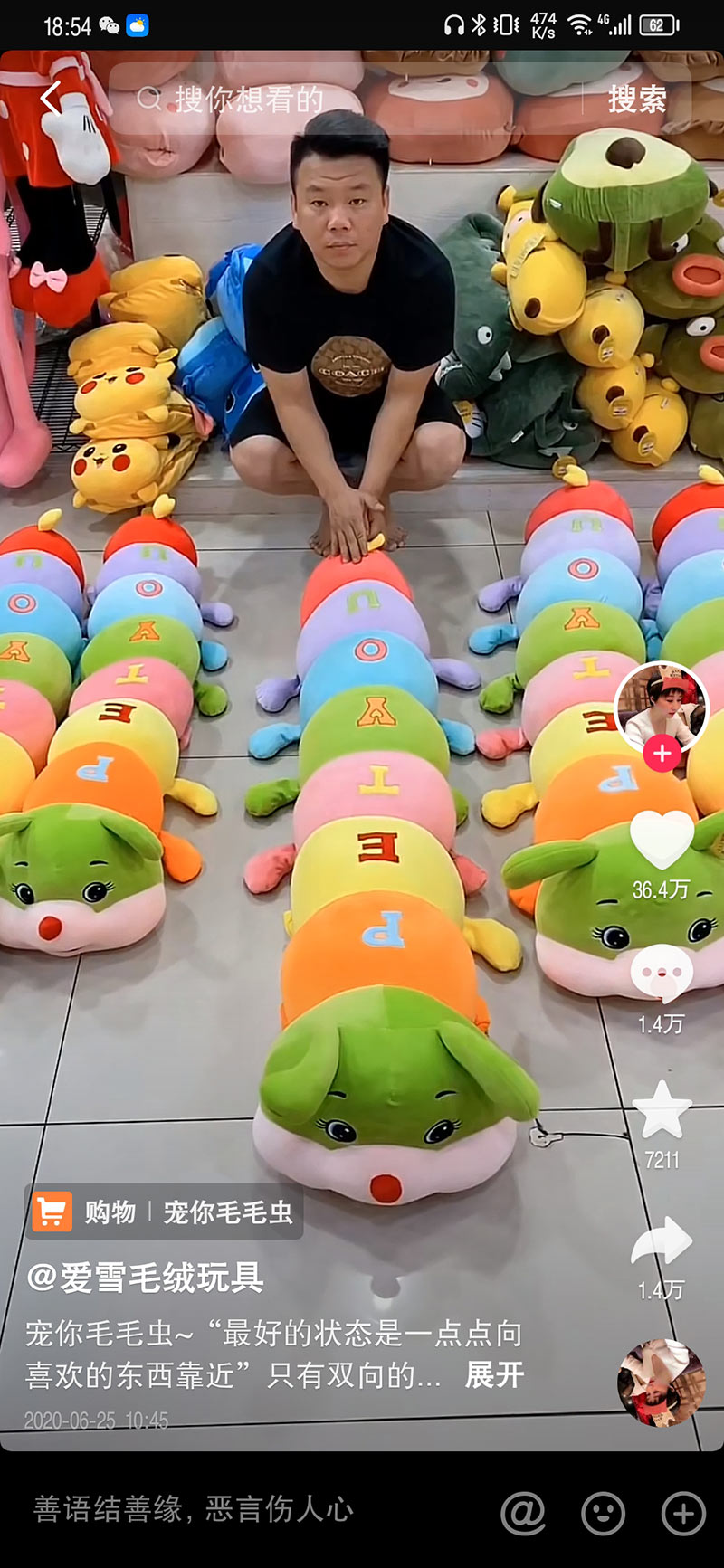Viewport: 724px width, 1568px height.
Task: Tap the 搜索 button
Action: (636, 99)
